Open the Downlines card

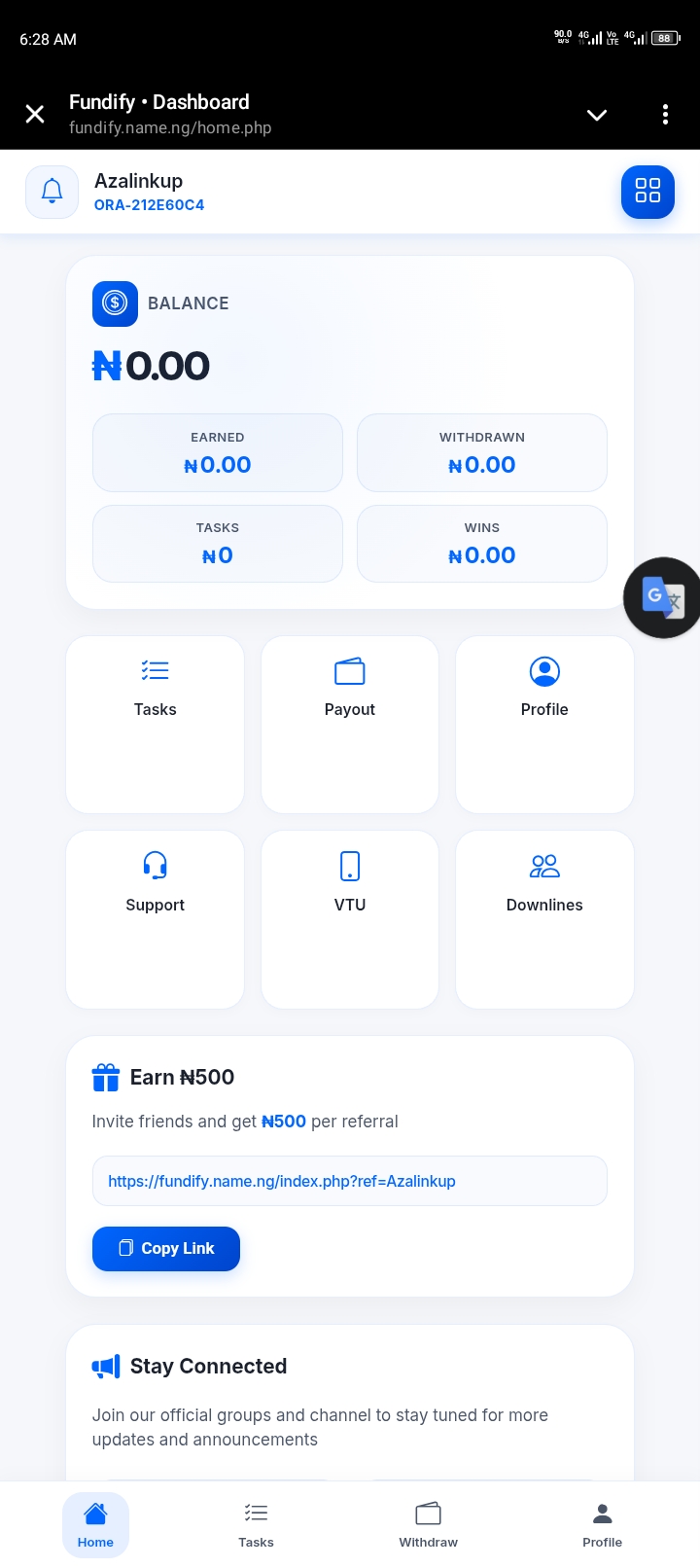tap(544, 919)
